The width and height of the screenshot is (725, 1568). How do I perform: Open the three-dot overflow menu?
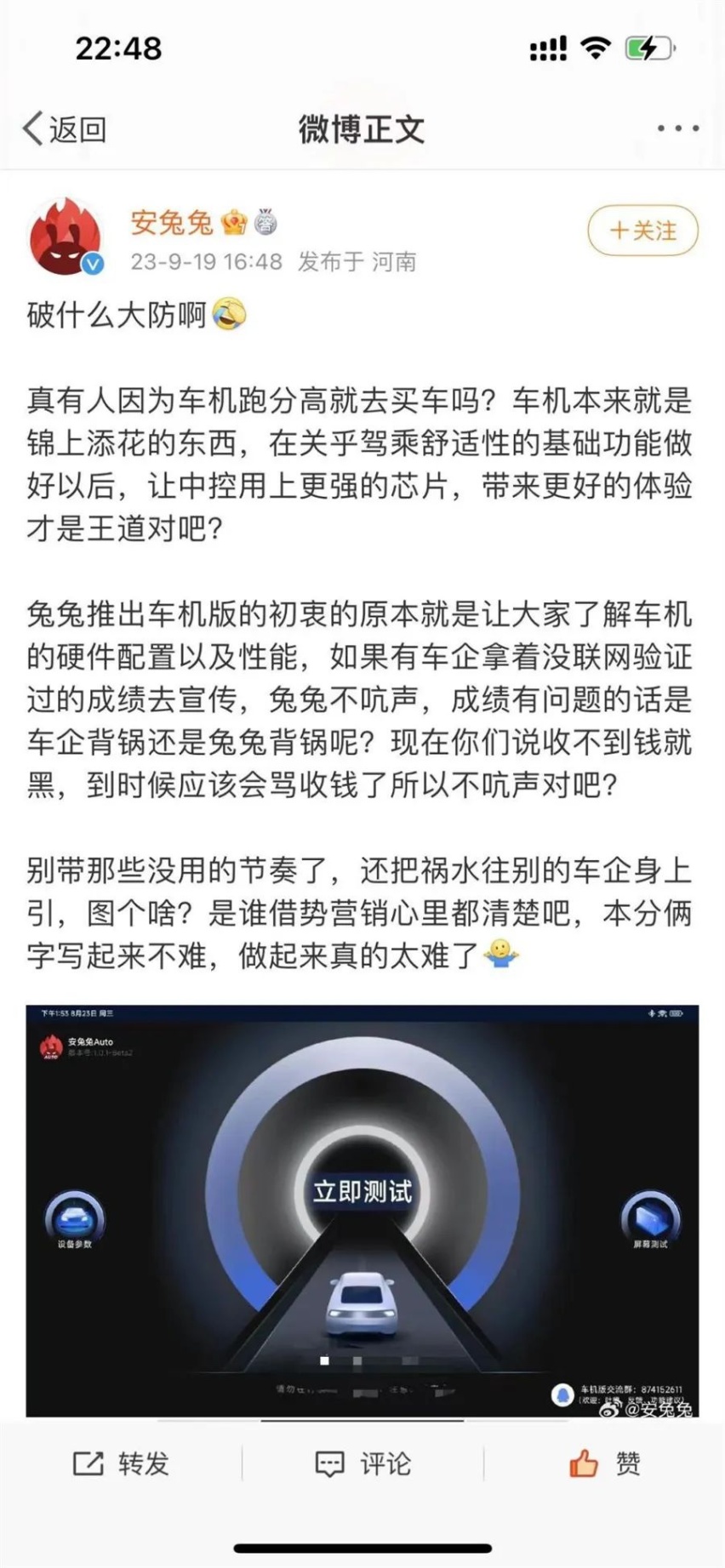pos(677,128)
